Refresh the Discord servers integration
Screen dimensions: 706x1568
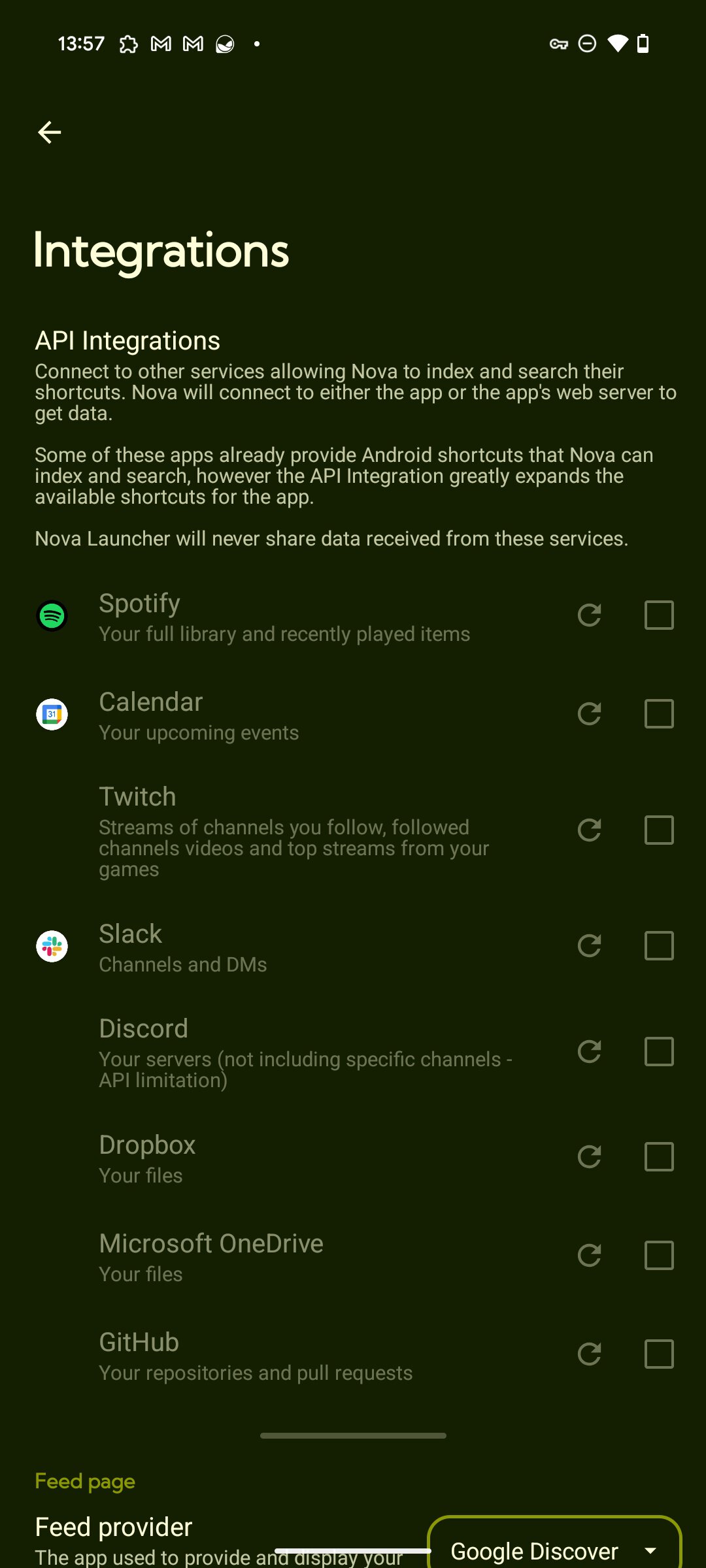[589, 1052]
